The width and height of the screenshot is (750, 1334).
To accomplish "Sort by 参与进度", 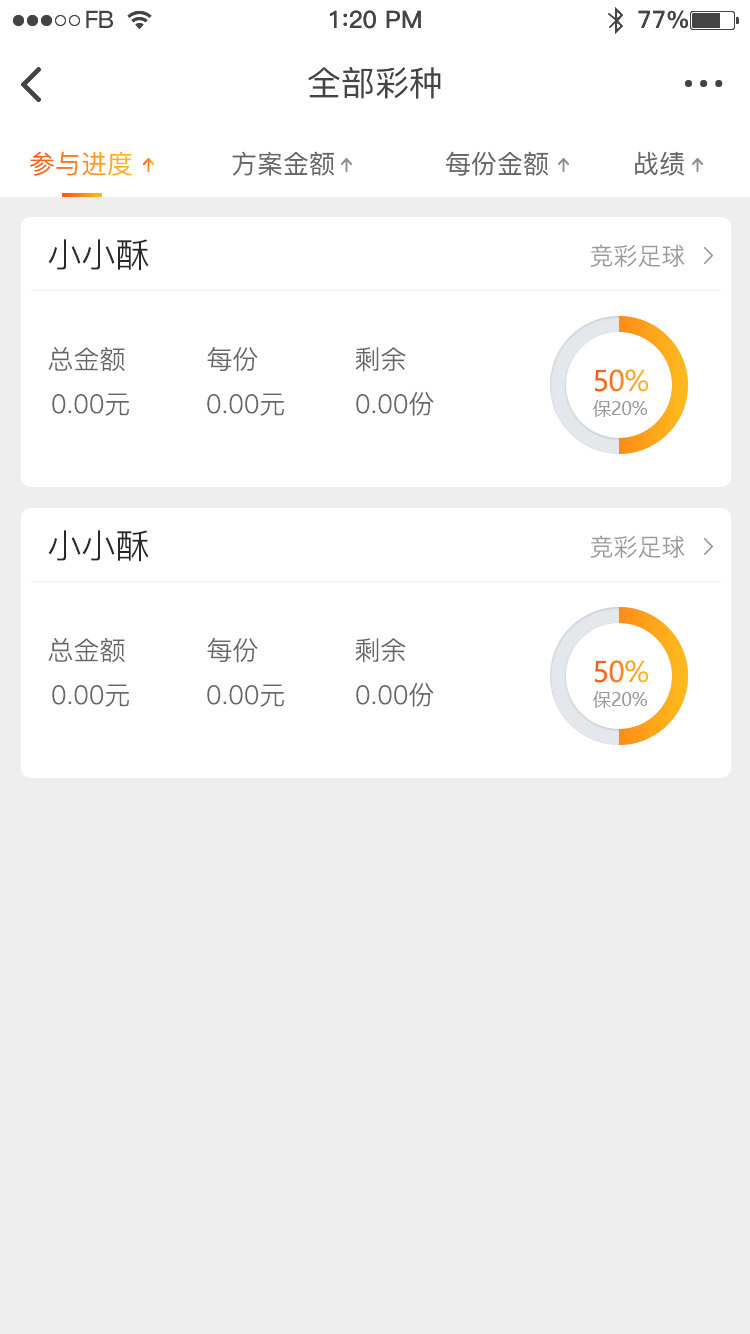I will point(92,164).
